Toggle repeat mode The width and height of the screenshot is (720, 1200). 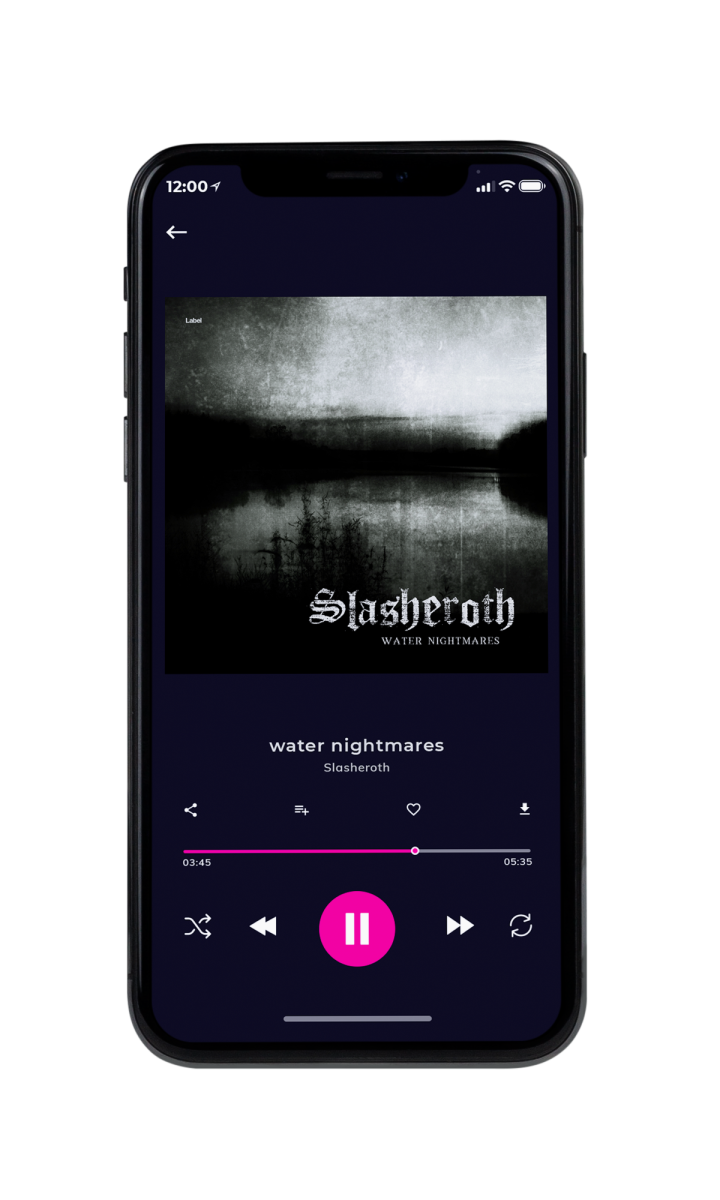click(521, 926)
